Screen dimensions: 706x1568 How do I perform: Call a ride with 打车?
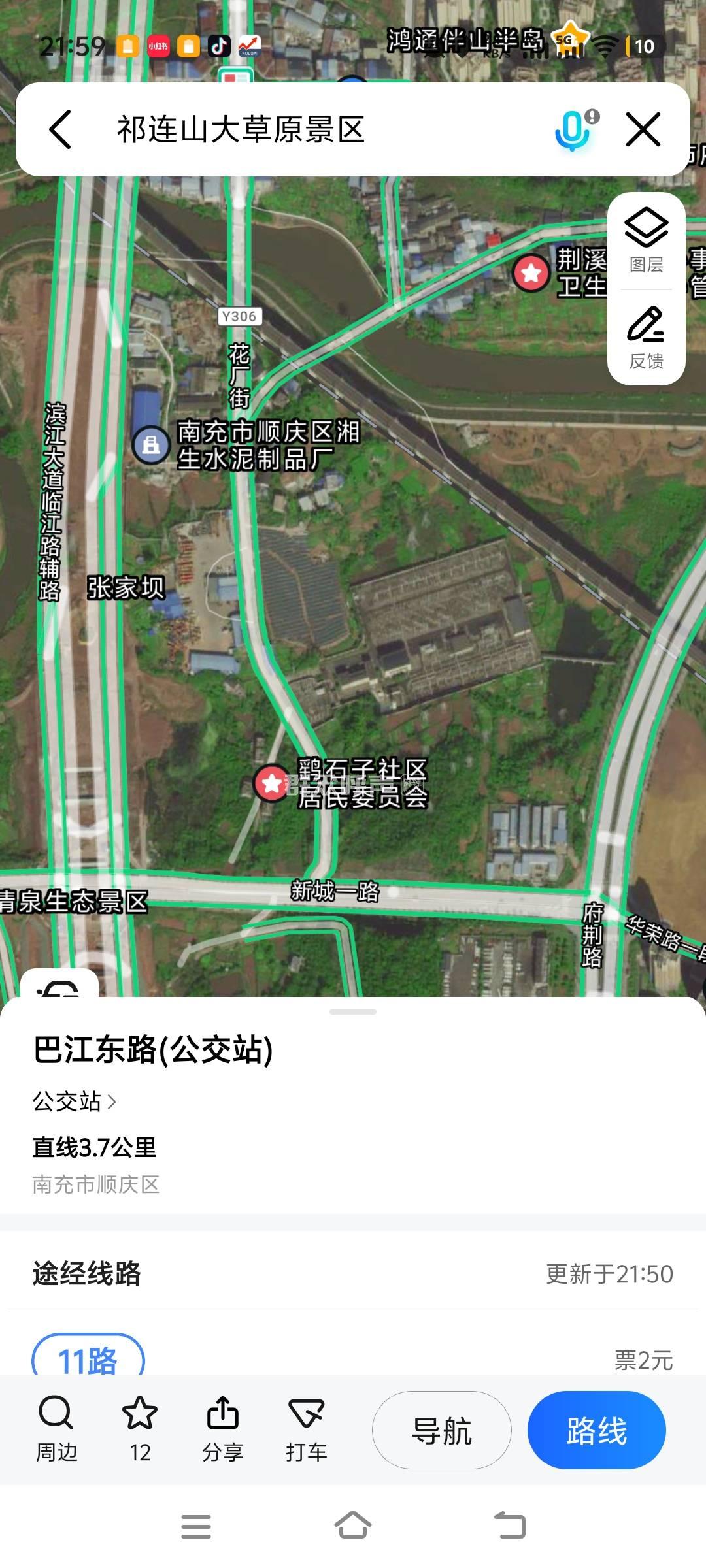306,1428
